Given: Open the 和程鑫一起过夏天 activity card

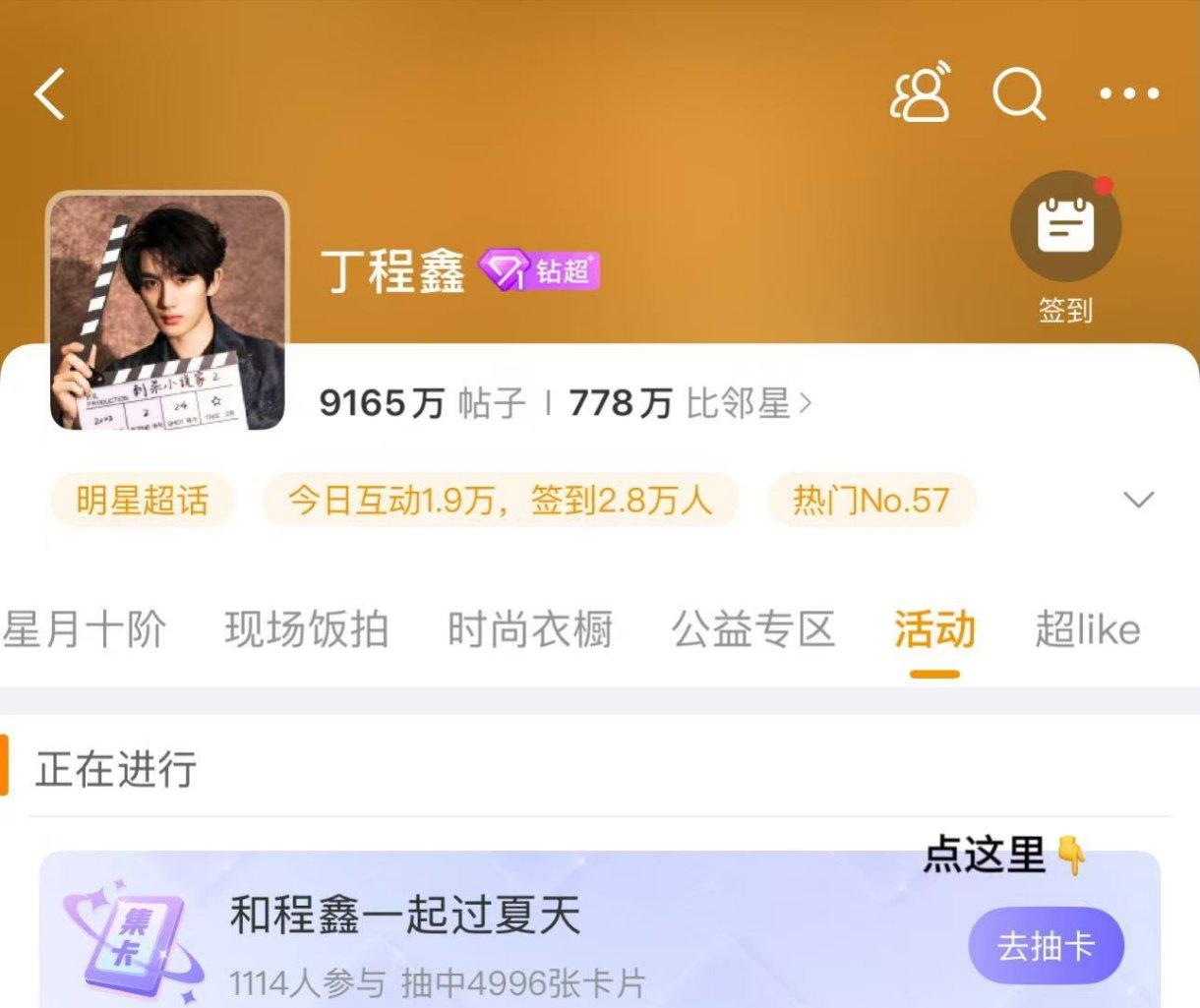Looking at the screenshot, I should click(492, 934).
